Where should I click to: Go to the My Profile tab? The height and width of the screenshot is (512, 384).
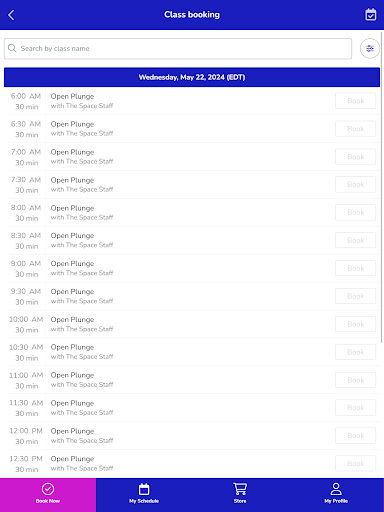pos(336,495)
